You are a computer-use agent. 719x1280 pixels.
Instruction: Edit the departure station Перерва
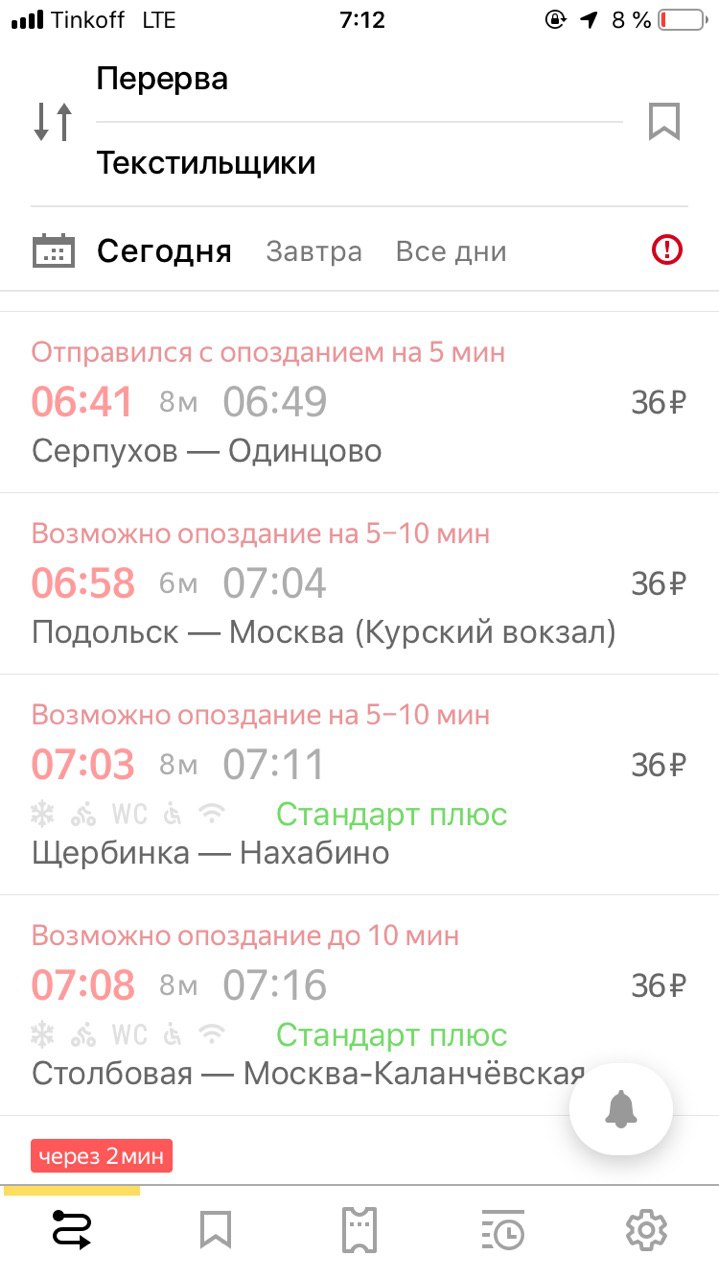pyautogui.click(x=358, y=79)
